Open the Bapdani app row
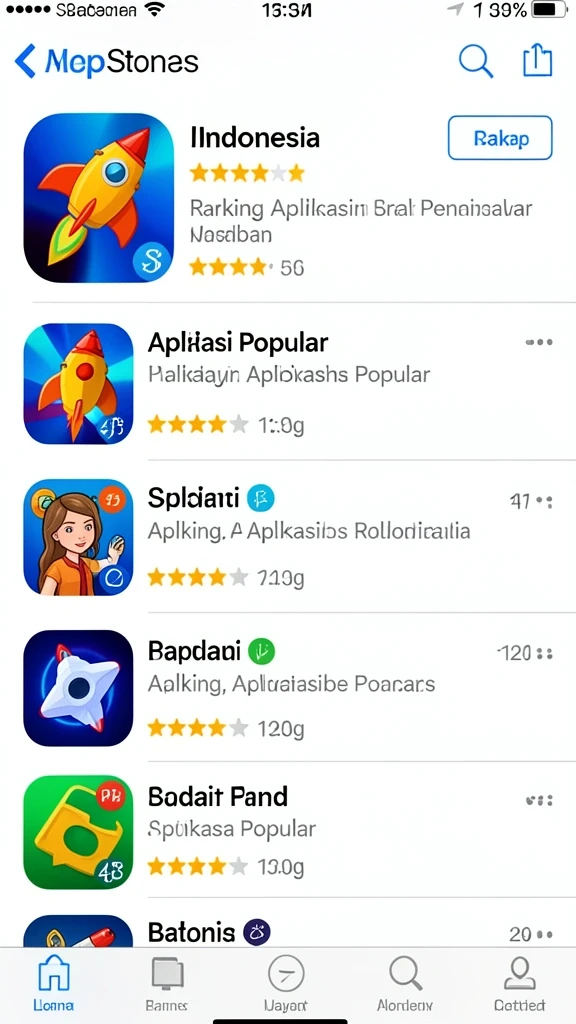This screenshot has width=576, height=1024. click(288, 688)
